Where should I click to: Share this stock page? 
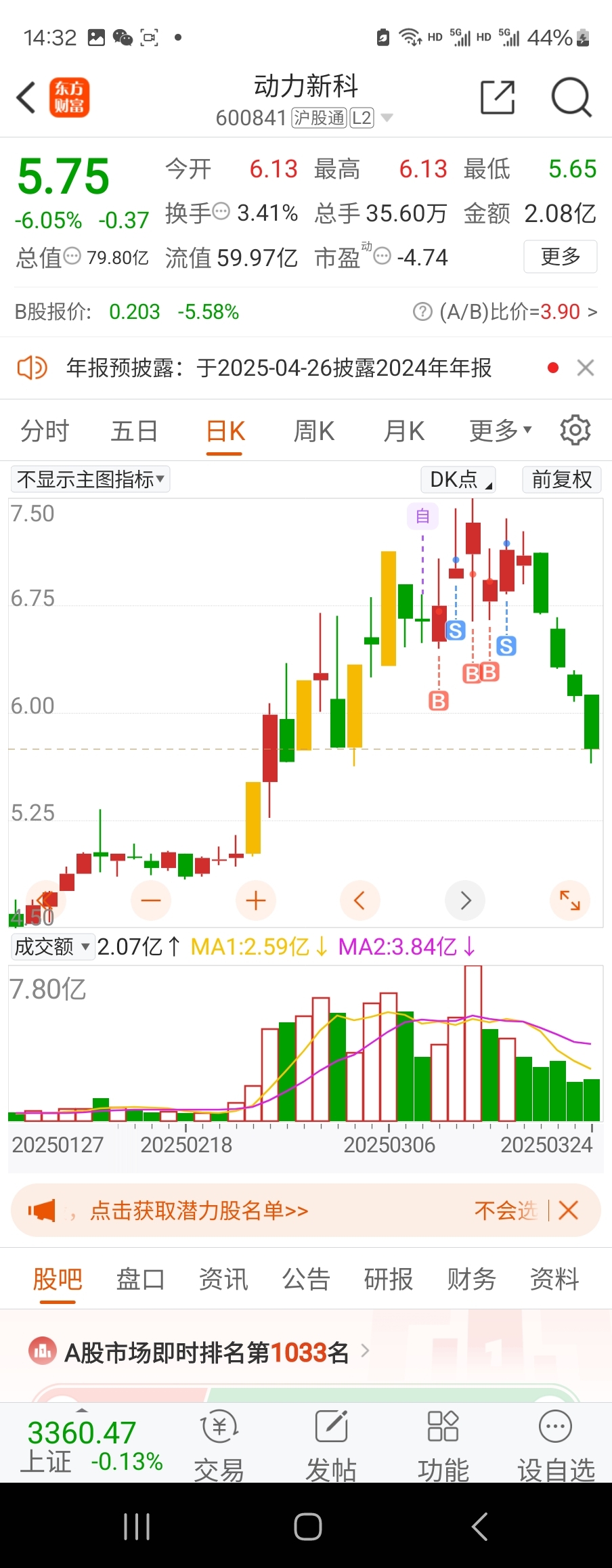[498, 97]
